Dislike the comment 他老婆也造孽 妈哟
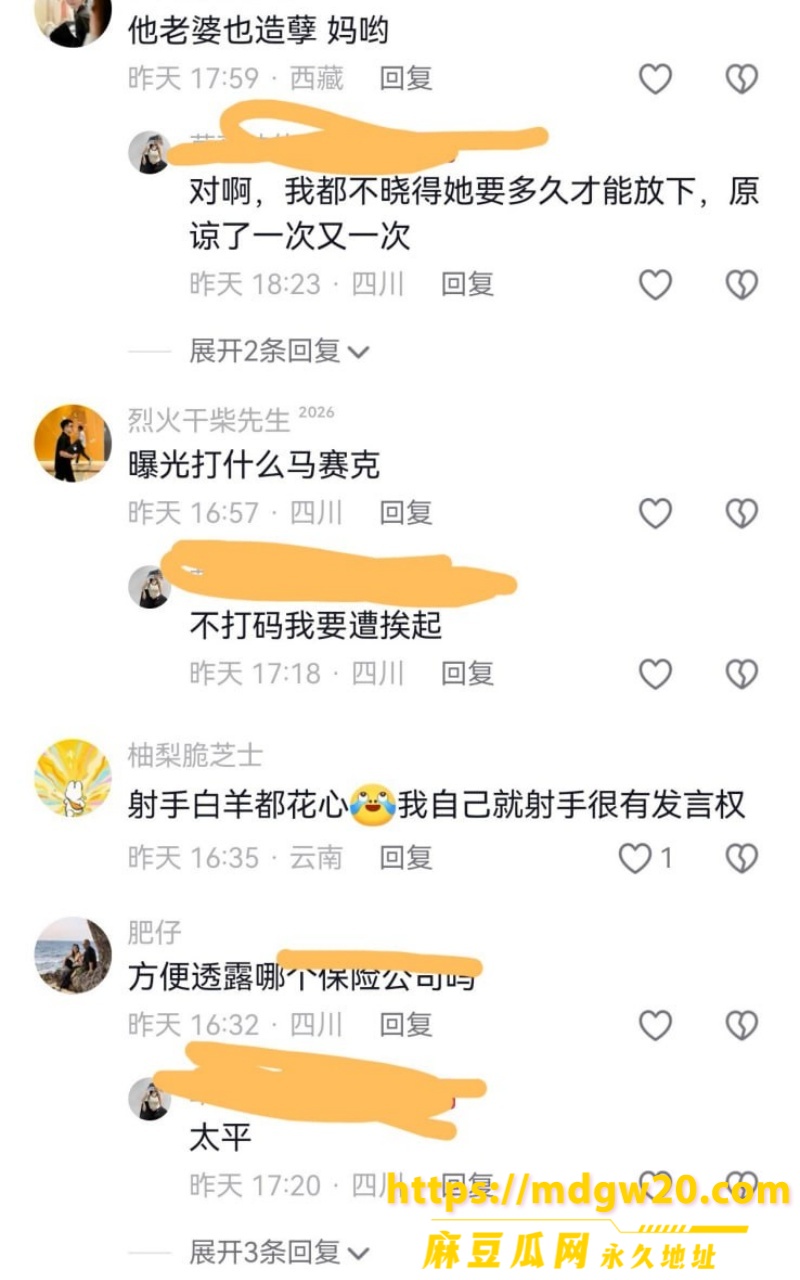800x1280 pixels. (x=741, y=79)
